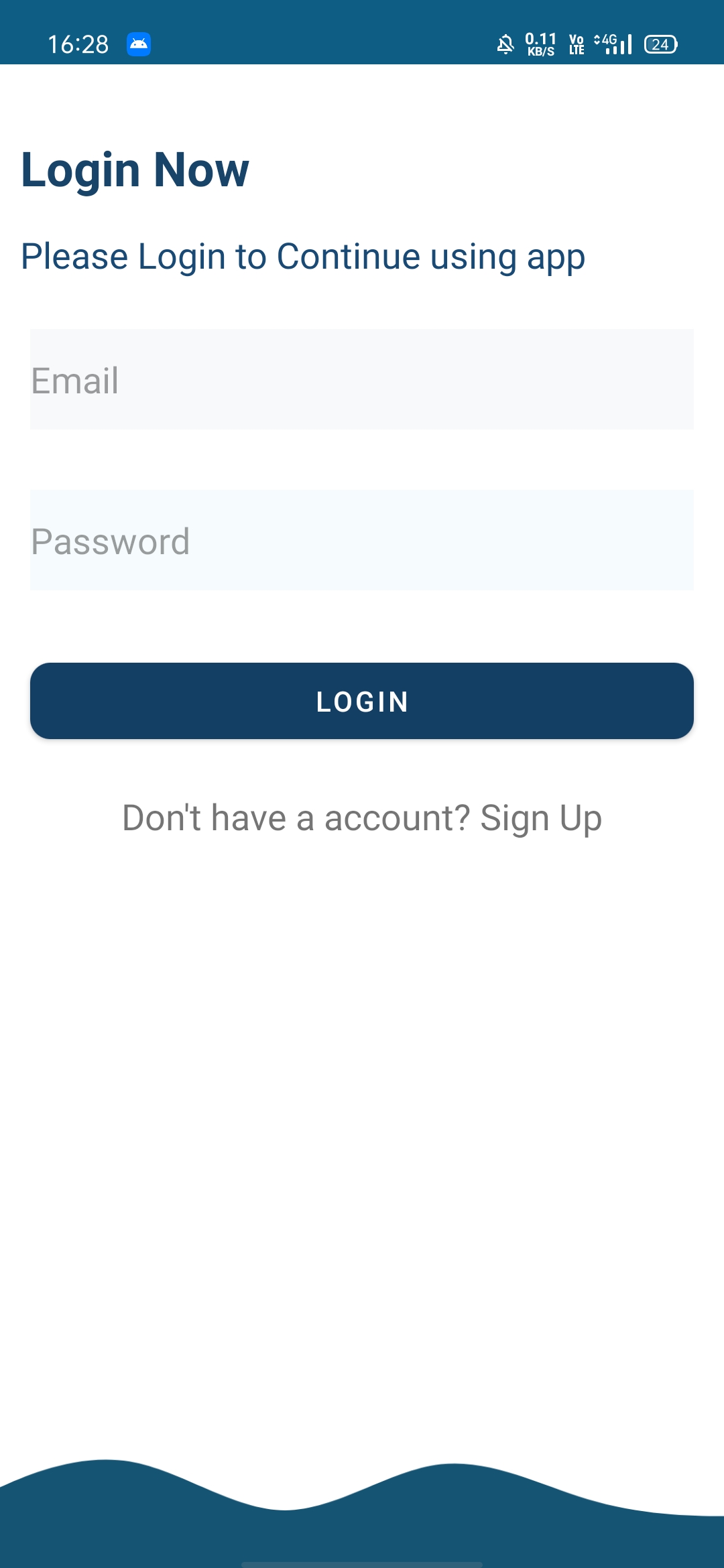Open the Sign Up link
This screenshot has height=1568, width=724.
click(x=540, y=818)
